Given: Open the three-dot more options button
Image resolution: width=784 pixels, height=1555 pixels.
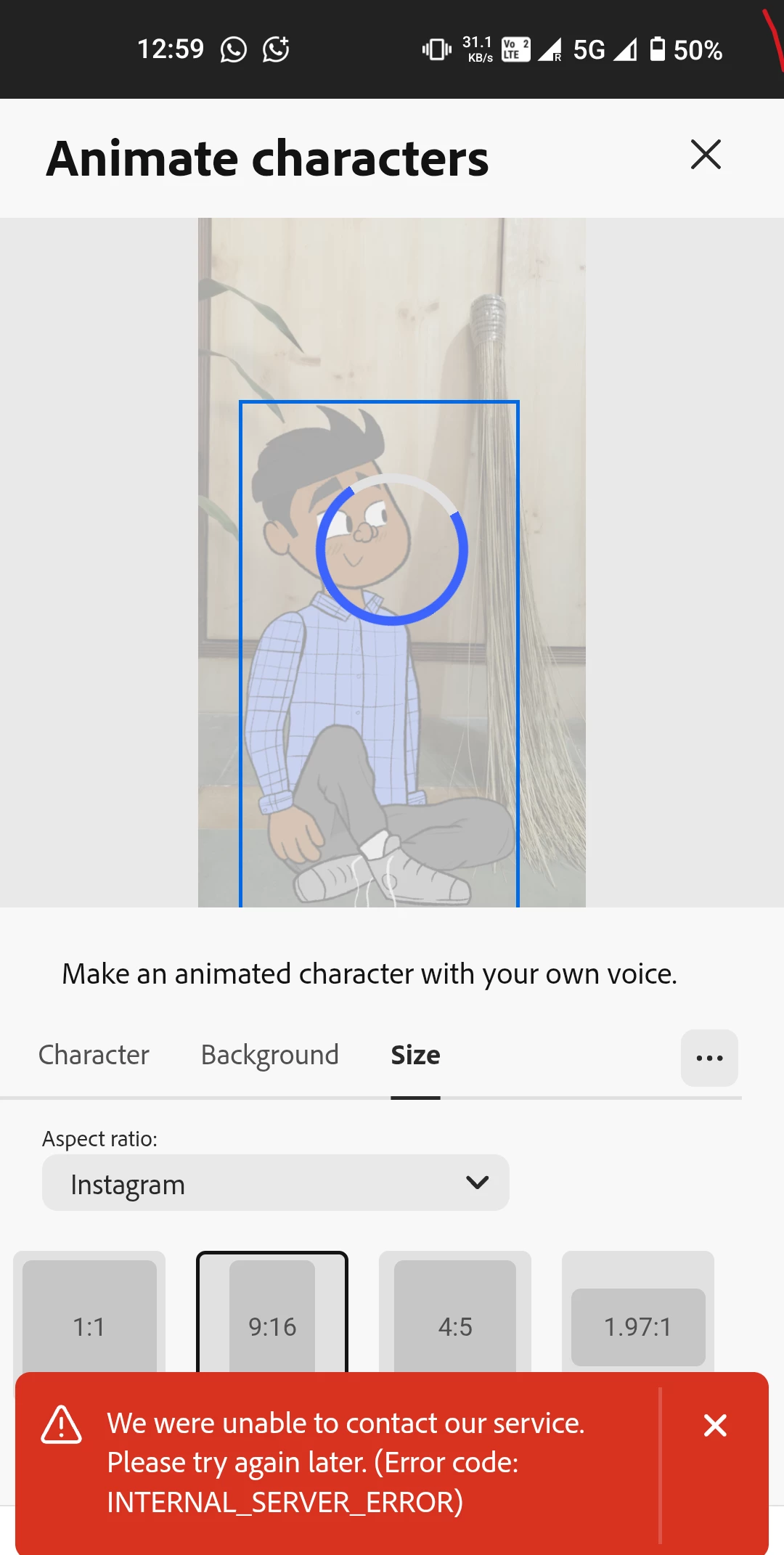Looking at the screenshot, I should point(709,1058).
